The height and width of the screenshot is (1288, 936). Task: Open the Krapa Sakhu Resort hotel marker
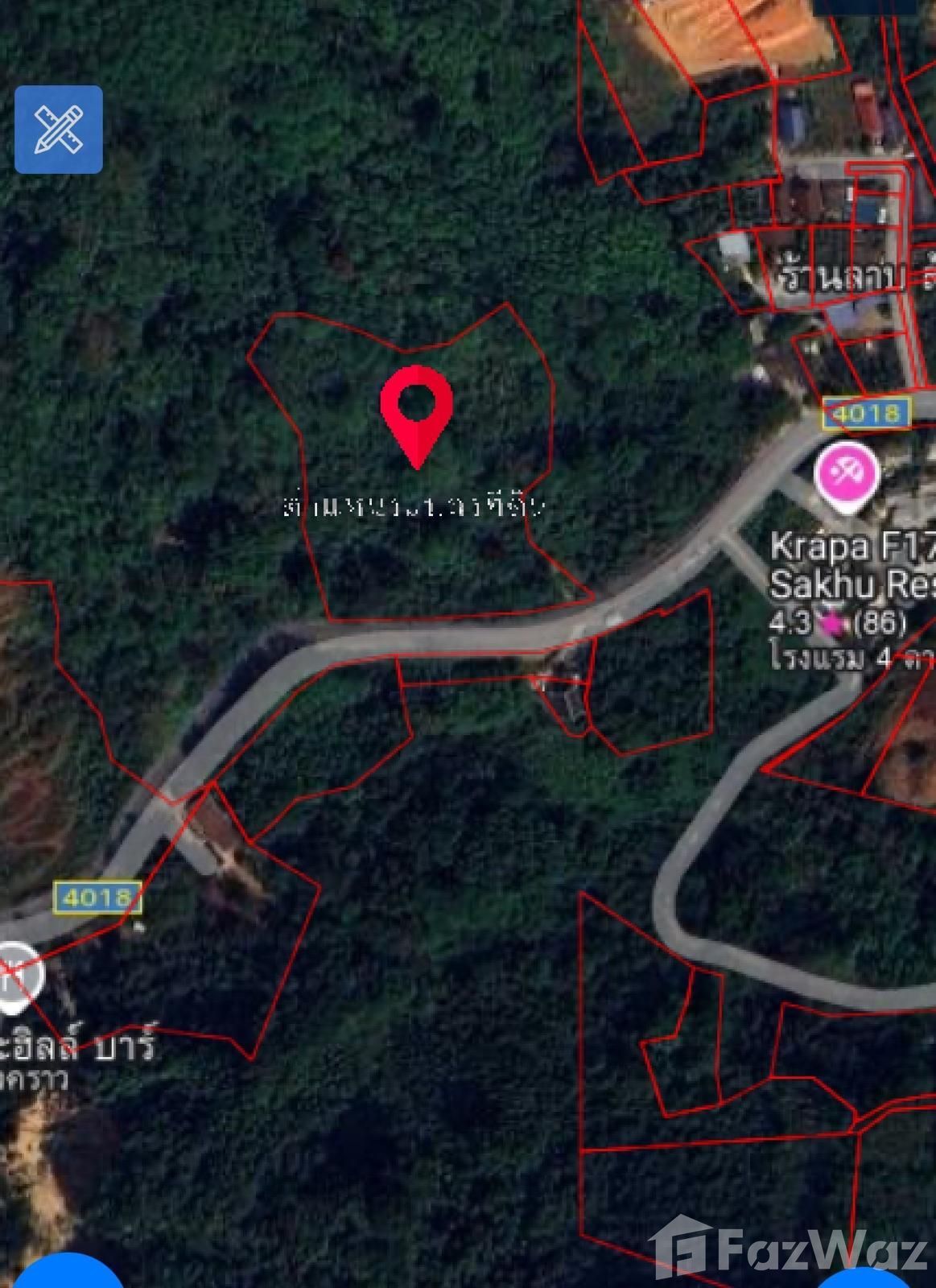pos(846,476)
